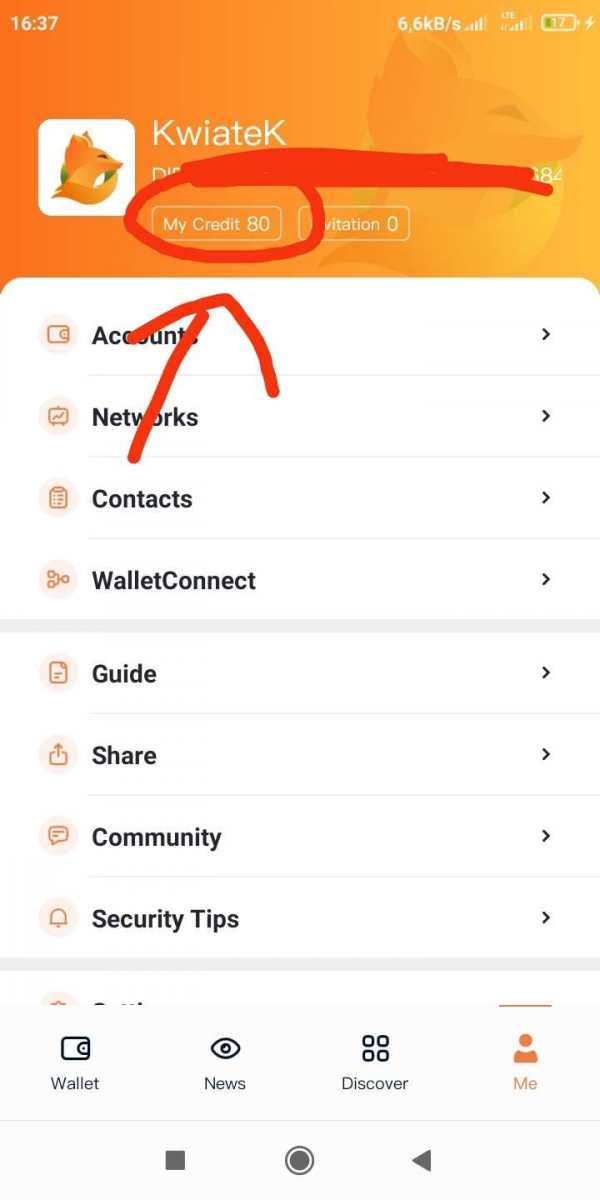
Task: Switch to the News tab
Action: pos(225,1061)
